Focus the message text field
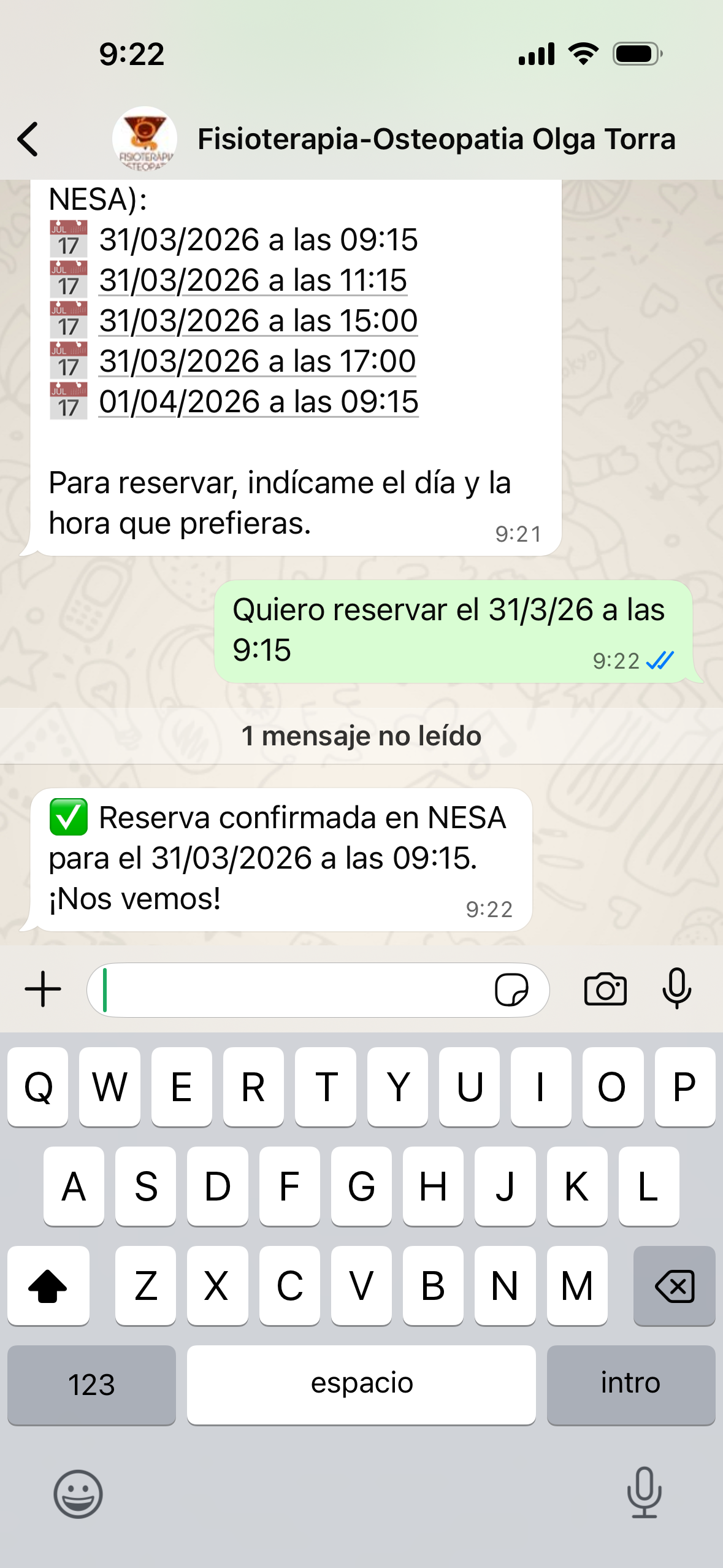 coord(294,990)
